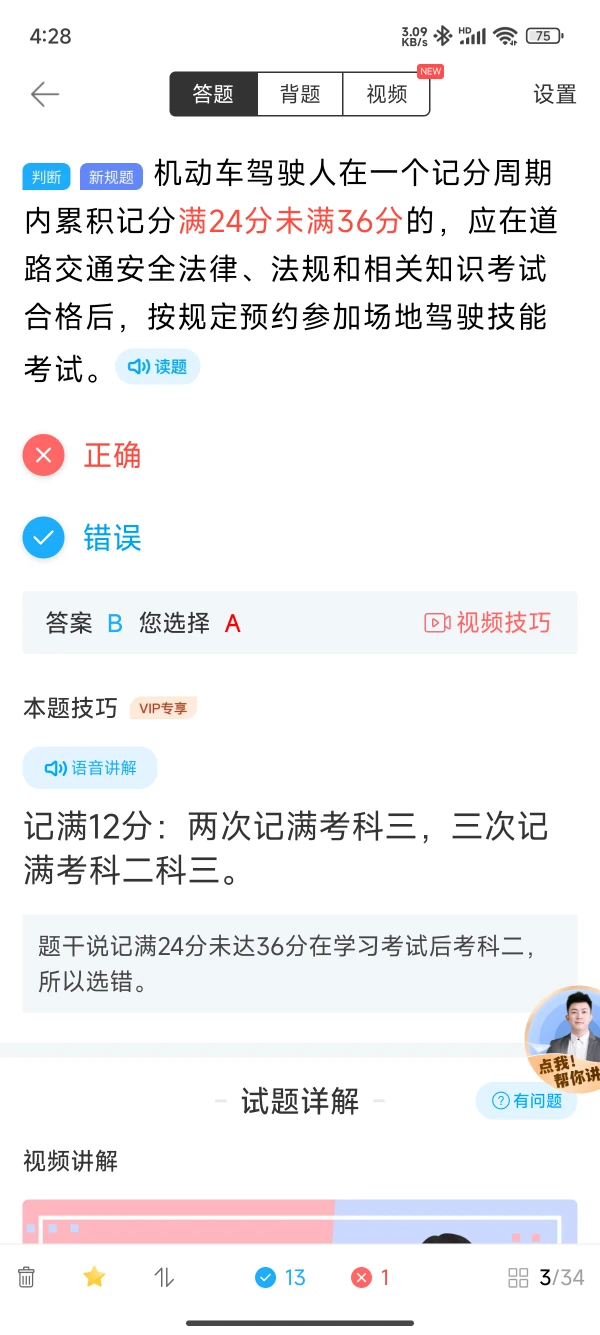Choose the 正确 answer option
Screen dimensions: 600x1335
(x=82, y=456)
